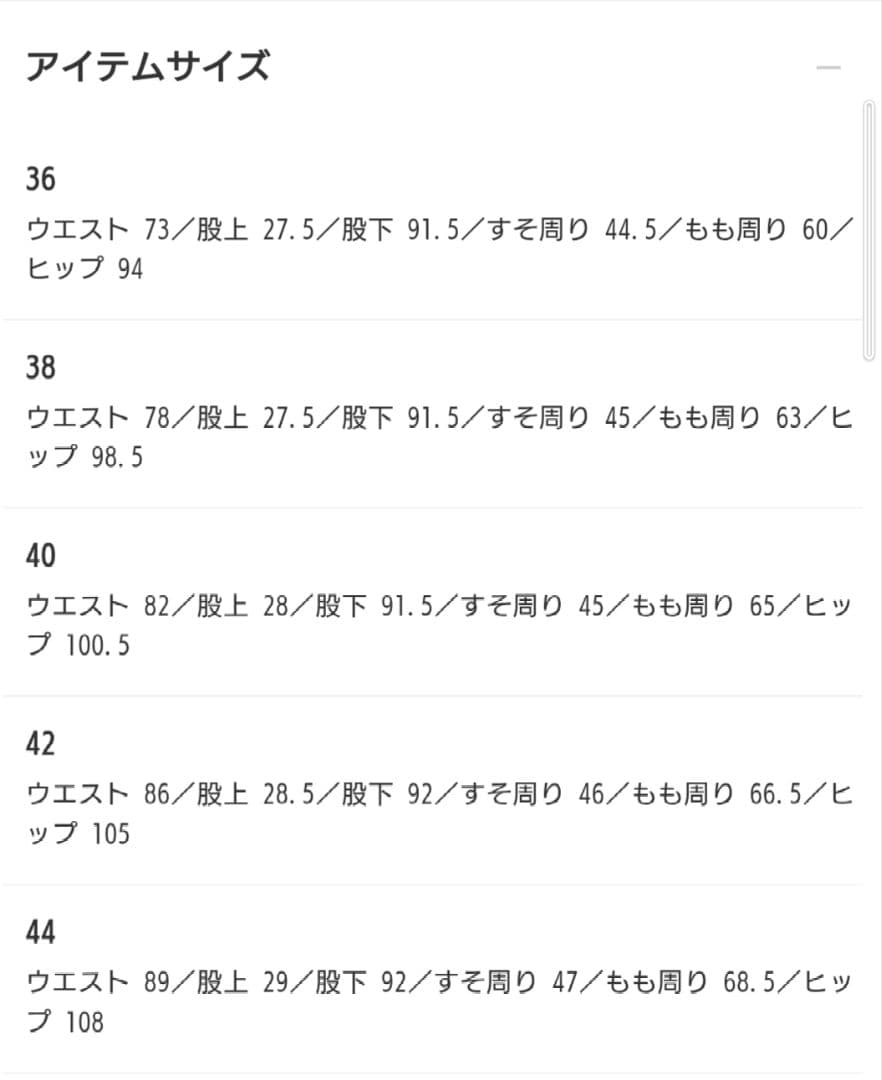The width and height of the screenshot is (882, 1080).
Task: Click the minus icon beside the header
Action: pos(827,68)
